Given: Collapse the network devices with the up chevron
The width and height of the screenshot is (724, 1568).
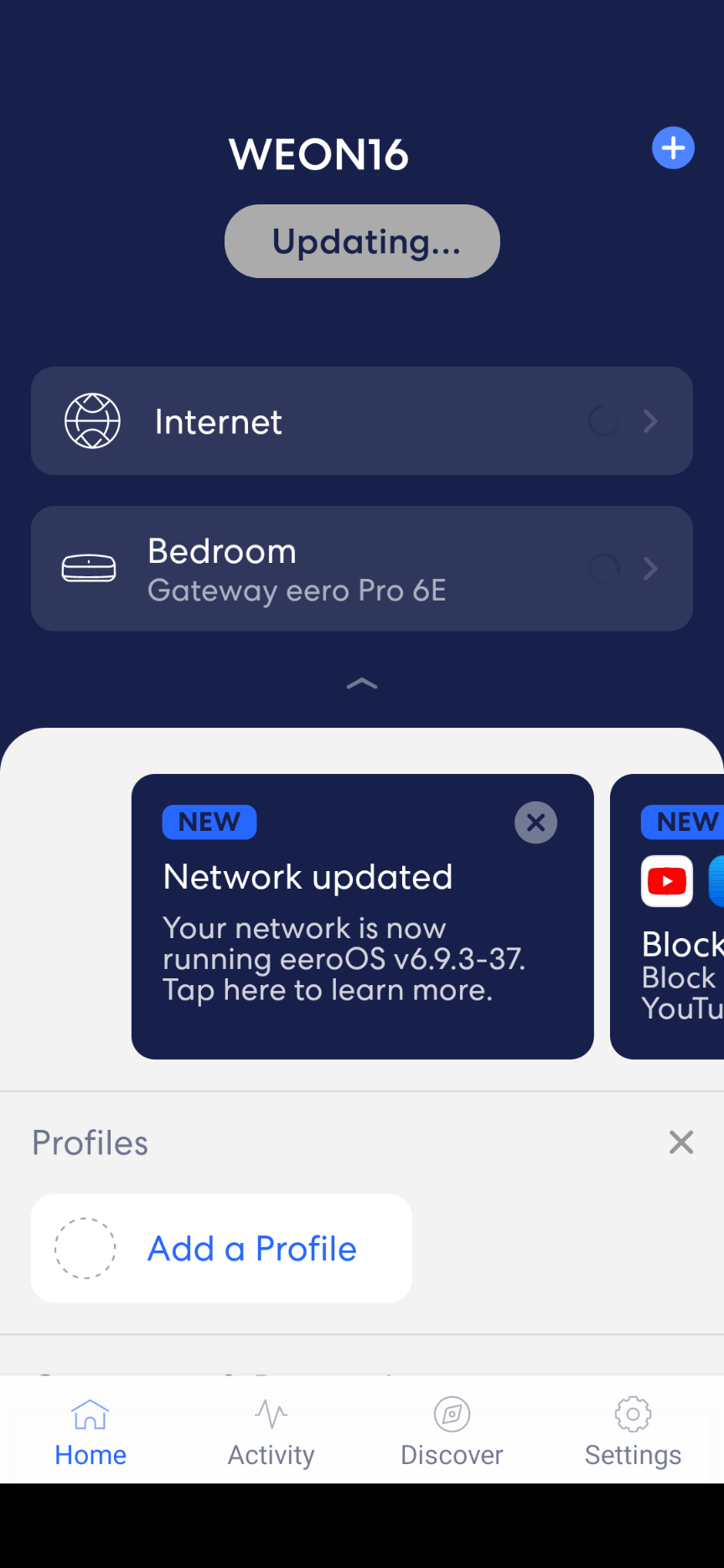Looking at the screenshot, I should [361, 683].
